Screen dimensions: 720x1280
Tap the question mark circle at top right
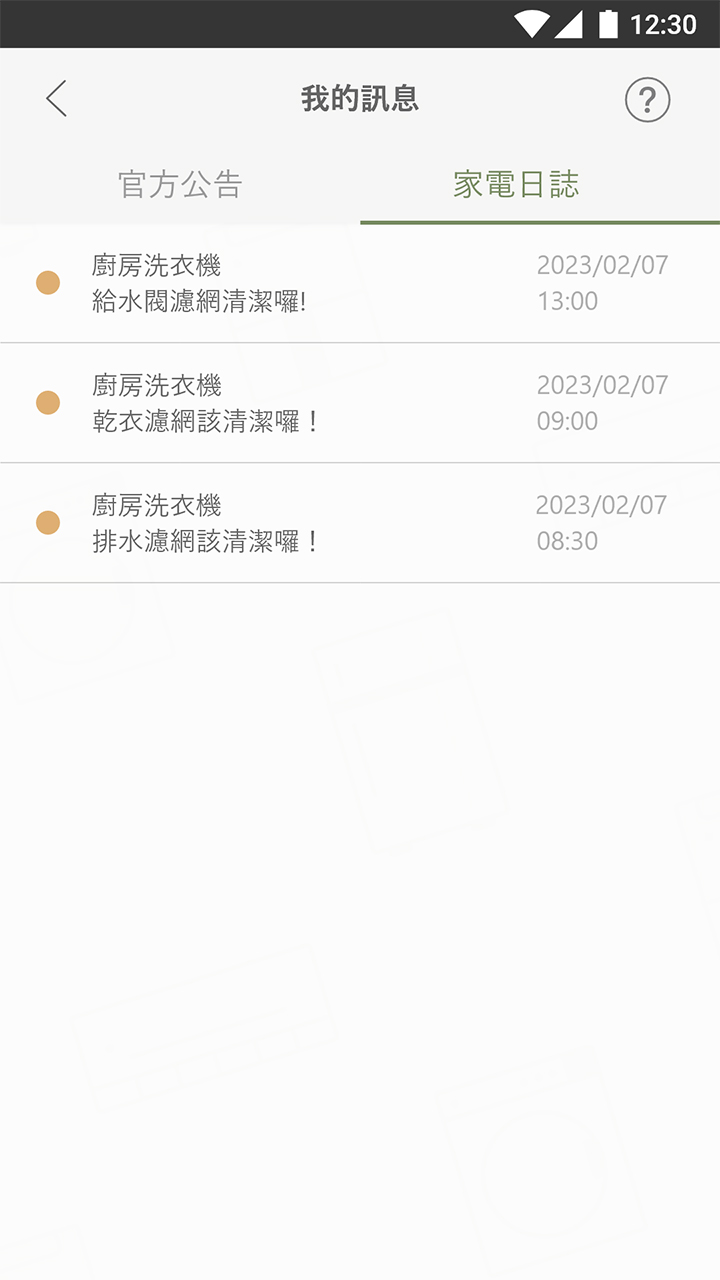click(x=648, y=100)
